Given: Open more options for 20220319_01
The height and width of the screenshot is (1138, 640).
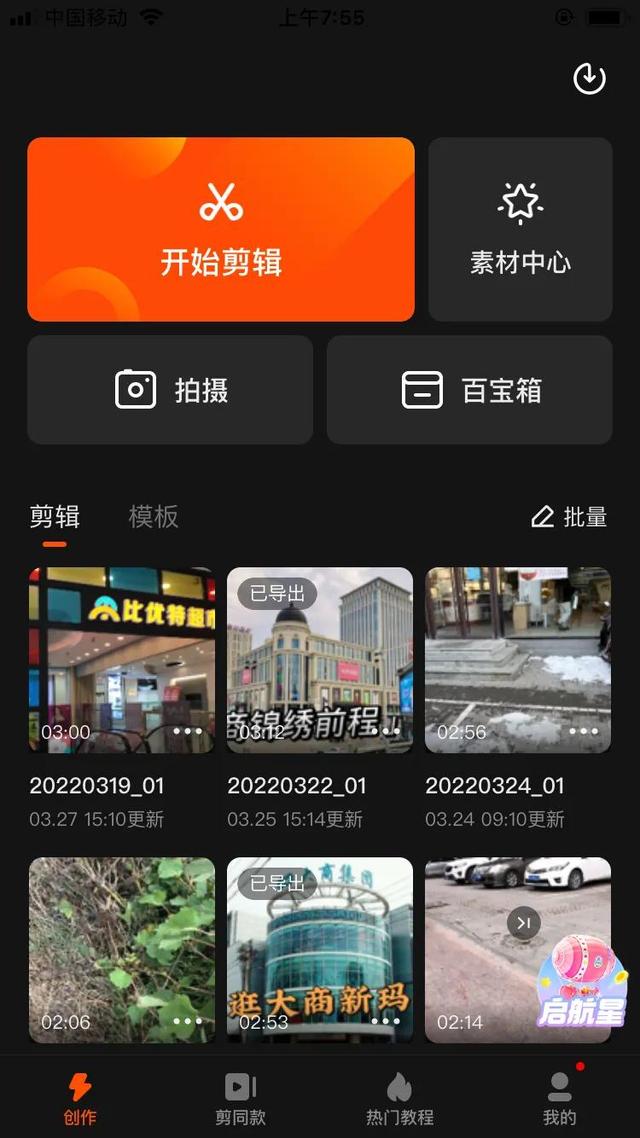Looking at the screenshot, I should pos(188,731).
